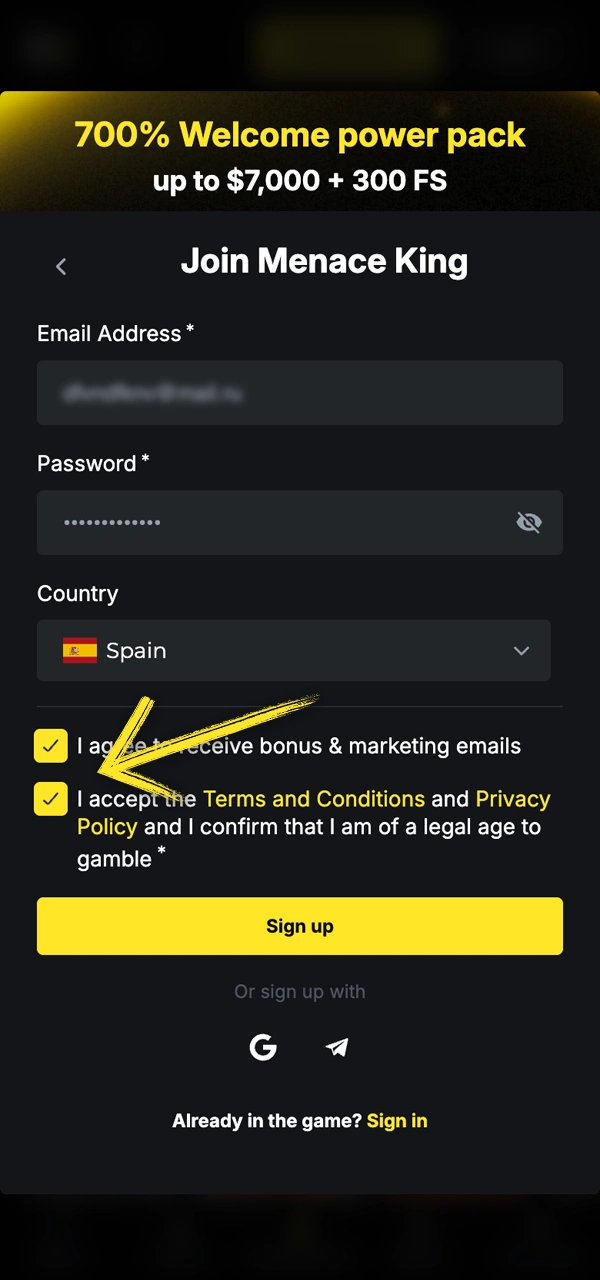Open the Privacy Policy link
Image resolution: width=600 pixels, height=1280 pixels.
[x=512, y=799]
